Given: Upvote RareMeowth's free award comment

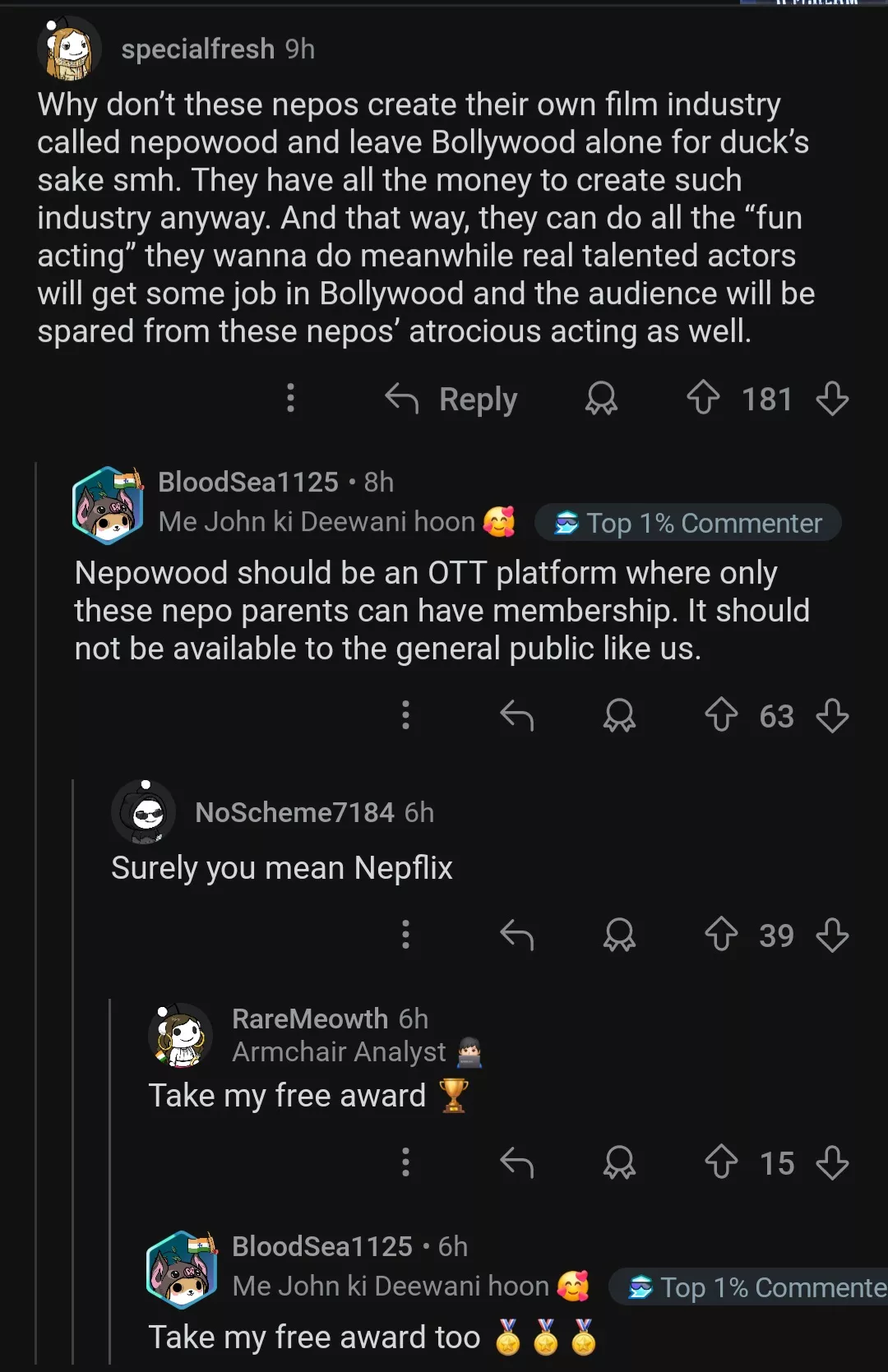Looking at the screenshot, I should click(x=721, y=1162).
